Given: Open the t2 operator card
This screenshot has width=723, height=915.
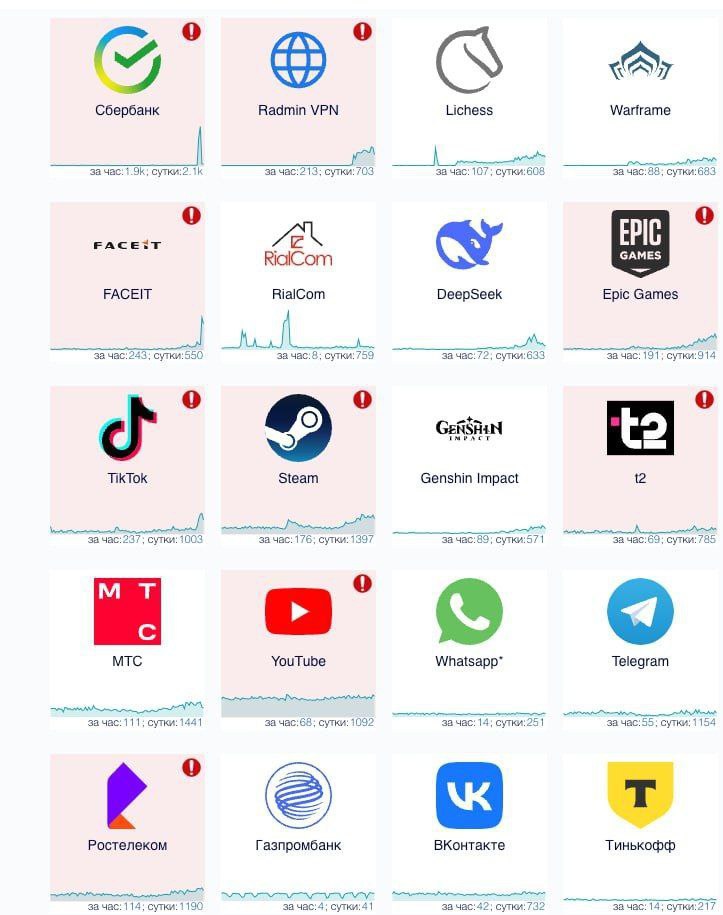Looking at the screenshot, I should (640, 448).
